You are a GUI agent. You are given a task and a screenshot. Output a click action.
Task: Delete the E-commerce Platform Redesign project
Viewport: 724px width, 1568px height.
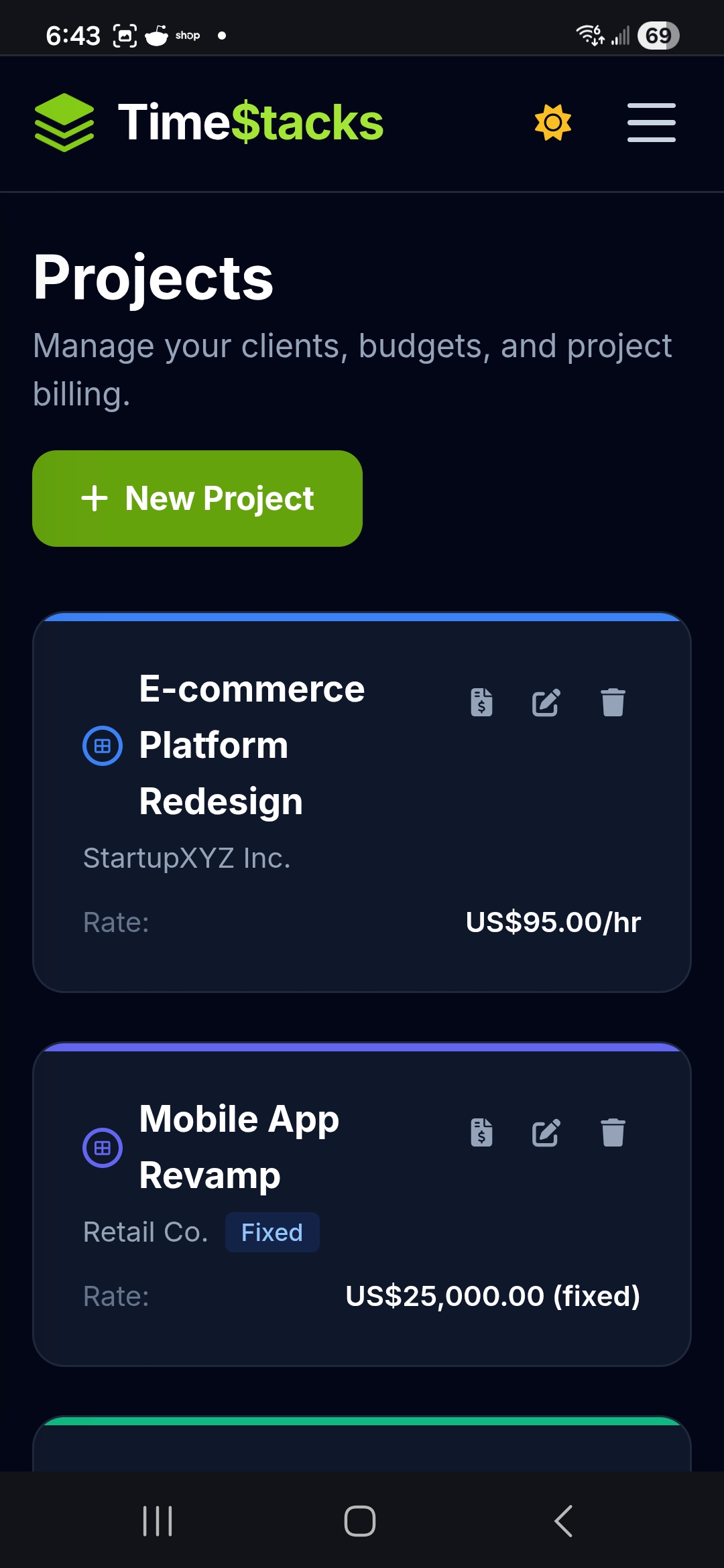(x=613, y=702)
